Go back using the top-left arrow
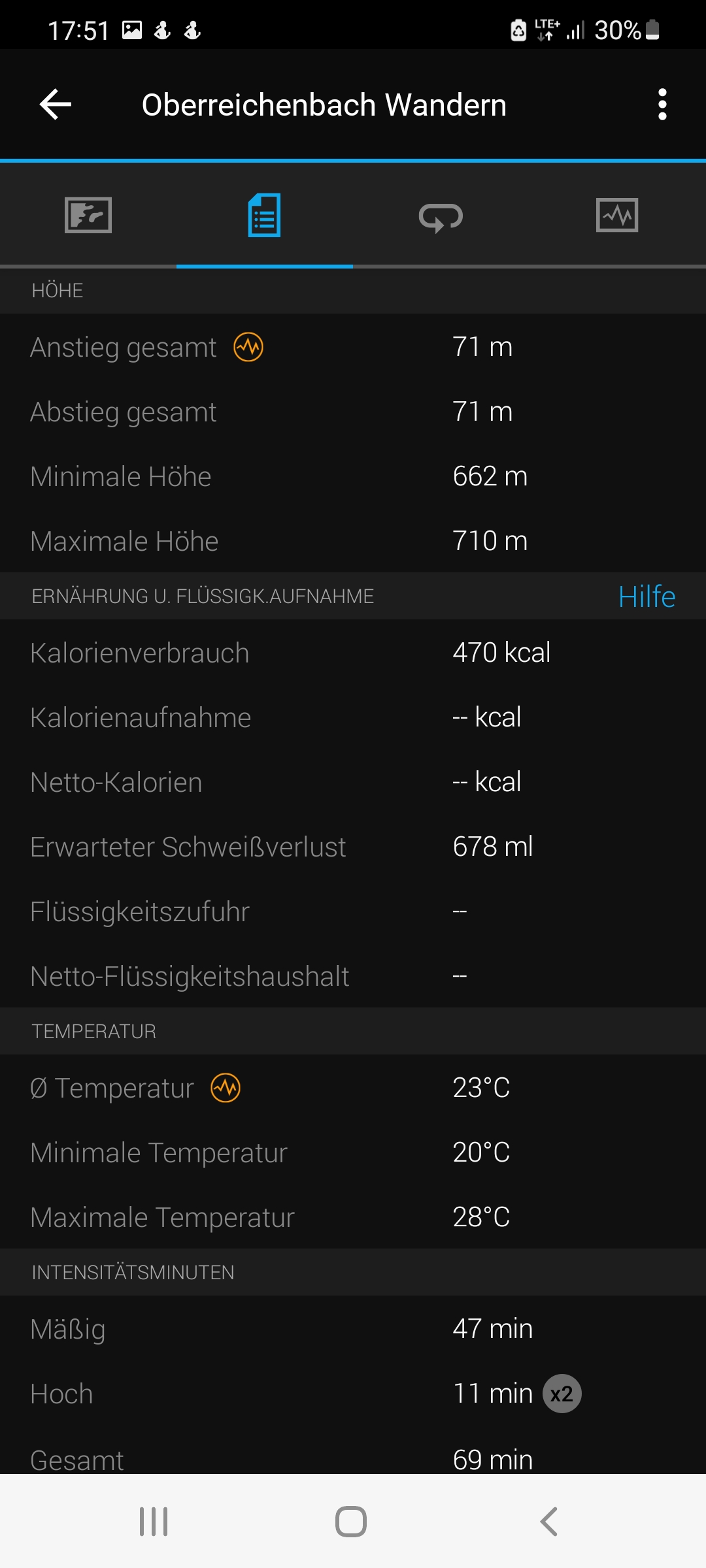Viewport: 706px width, 1568px height. pos(56,105)
